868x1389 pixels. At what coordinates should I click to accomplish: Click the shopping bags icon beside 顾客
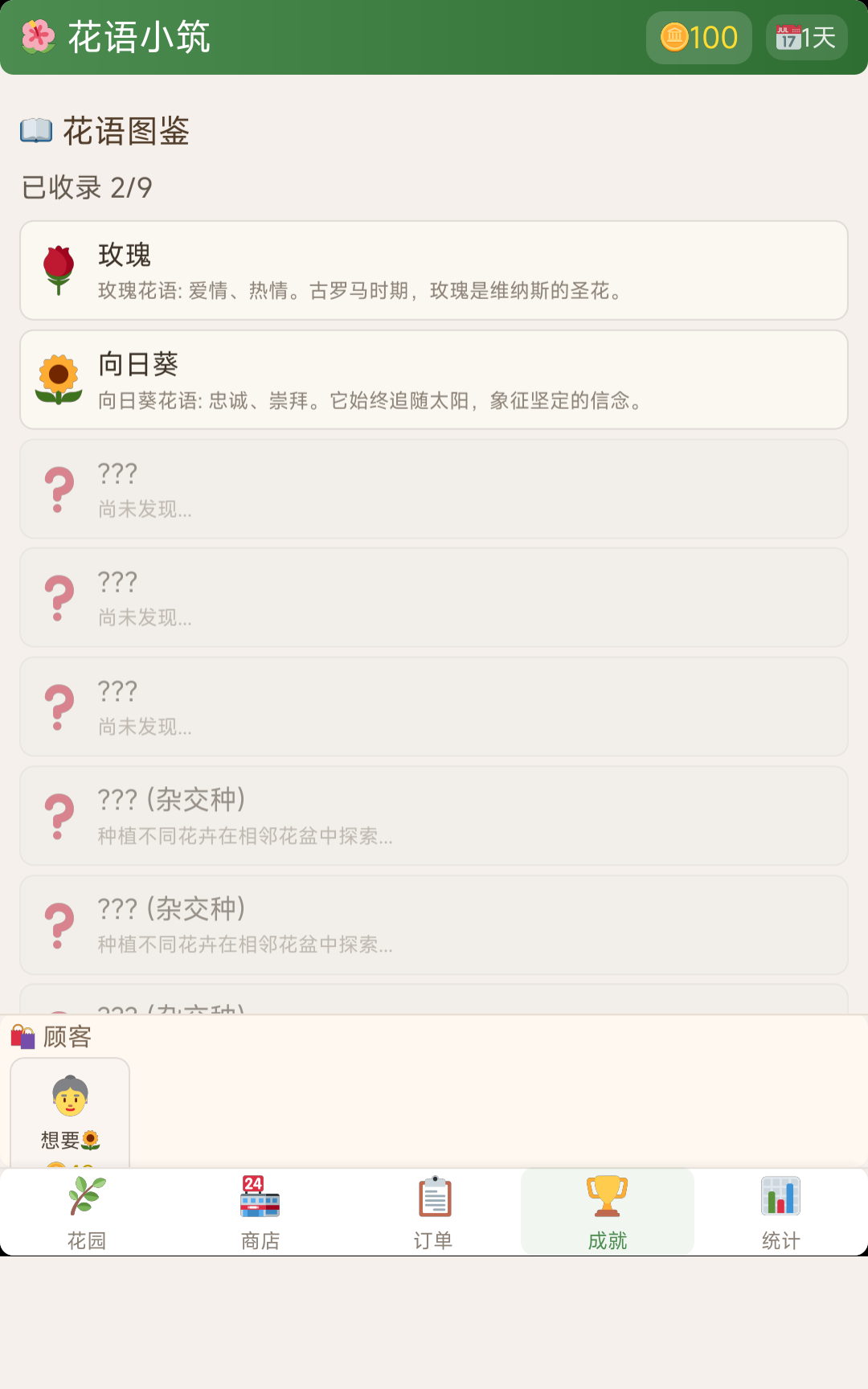[x=22, y=1038]
